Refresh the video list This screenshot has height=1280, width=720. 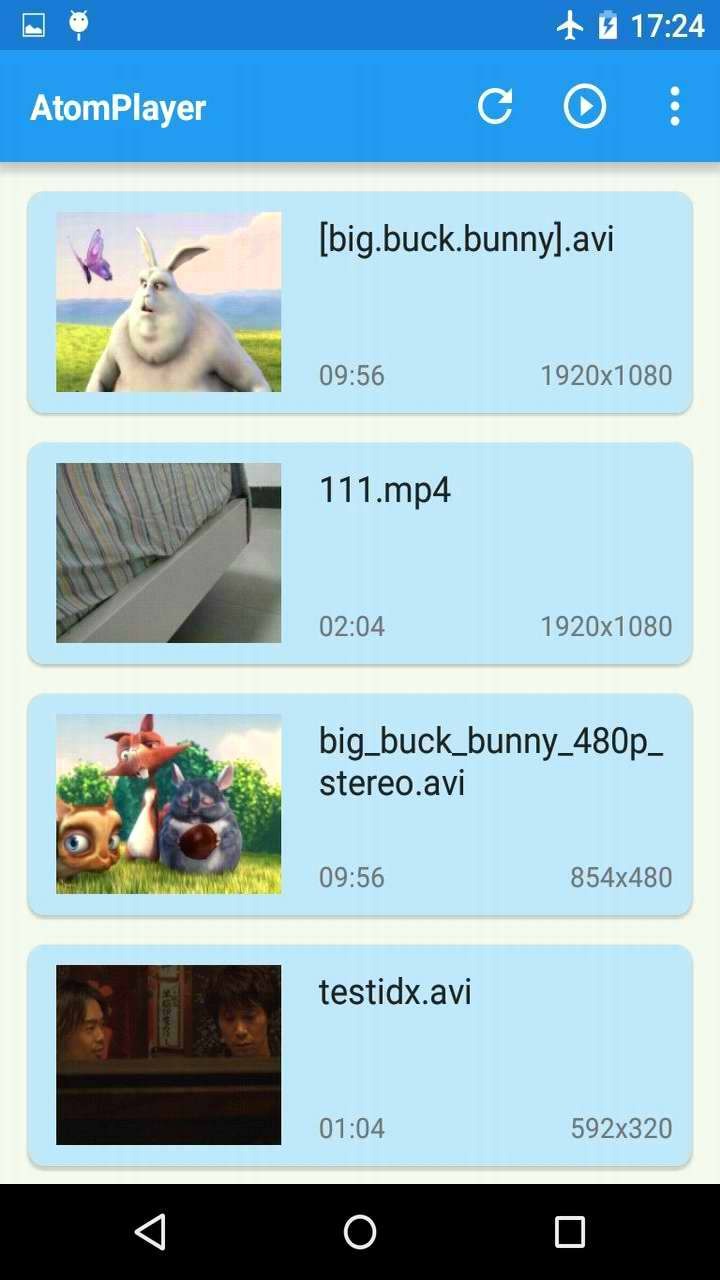(495, 106)
